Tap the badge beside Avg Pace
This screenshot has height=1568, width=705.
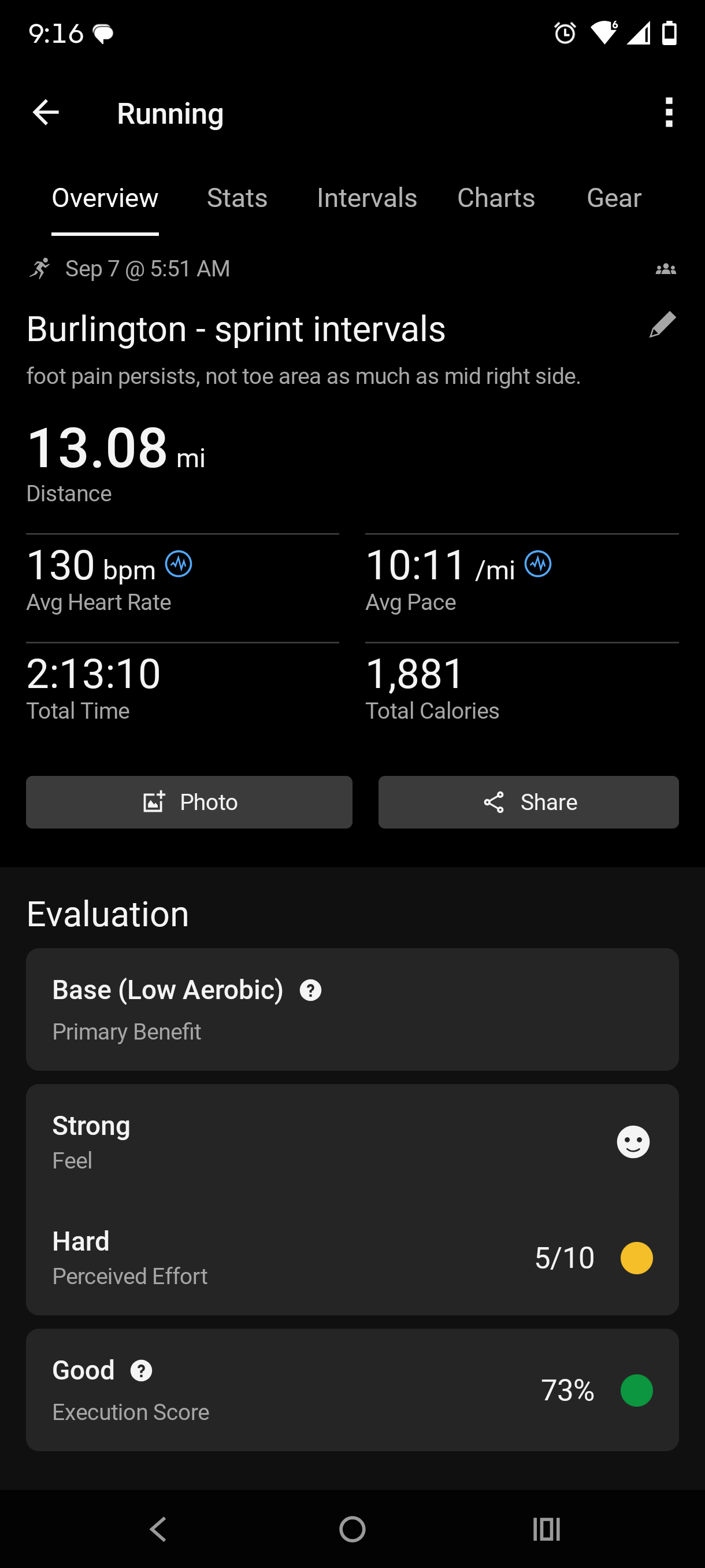point(539,564)
